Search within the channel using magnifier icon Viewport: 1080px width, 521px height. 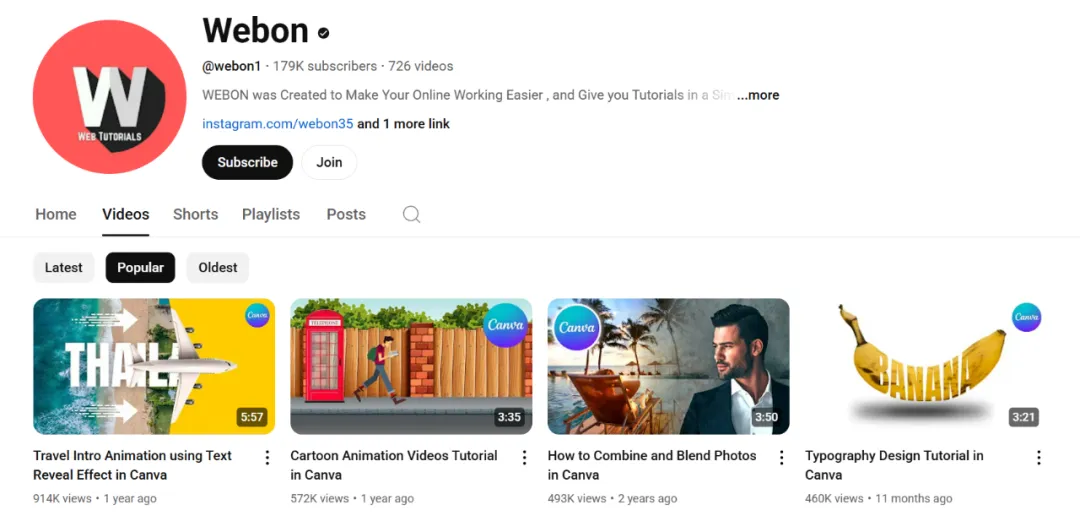(411, 214)
